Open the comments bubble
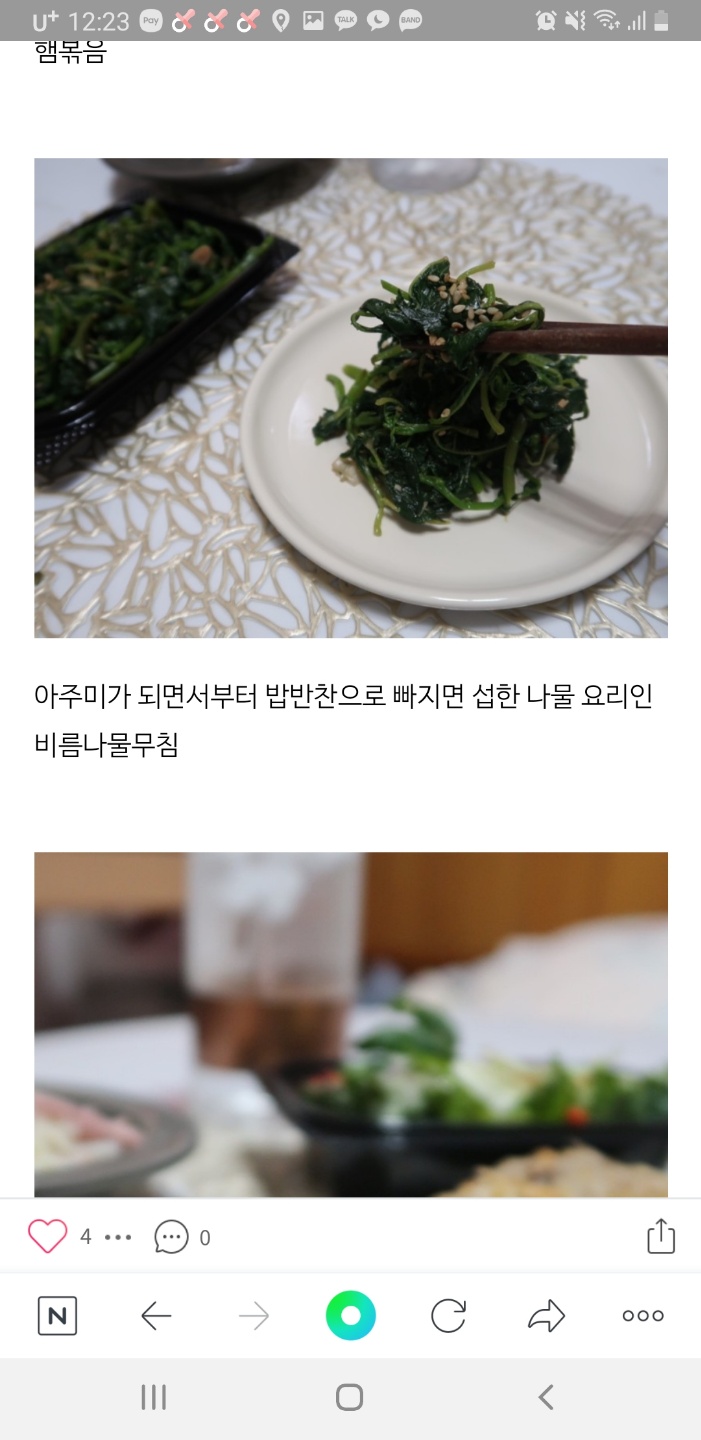 [x=171, y=1237]
